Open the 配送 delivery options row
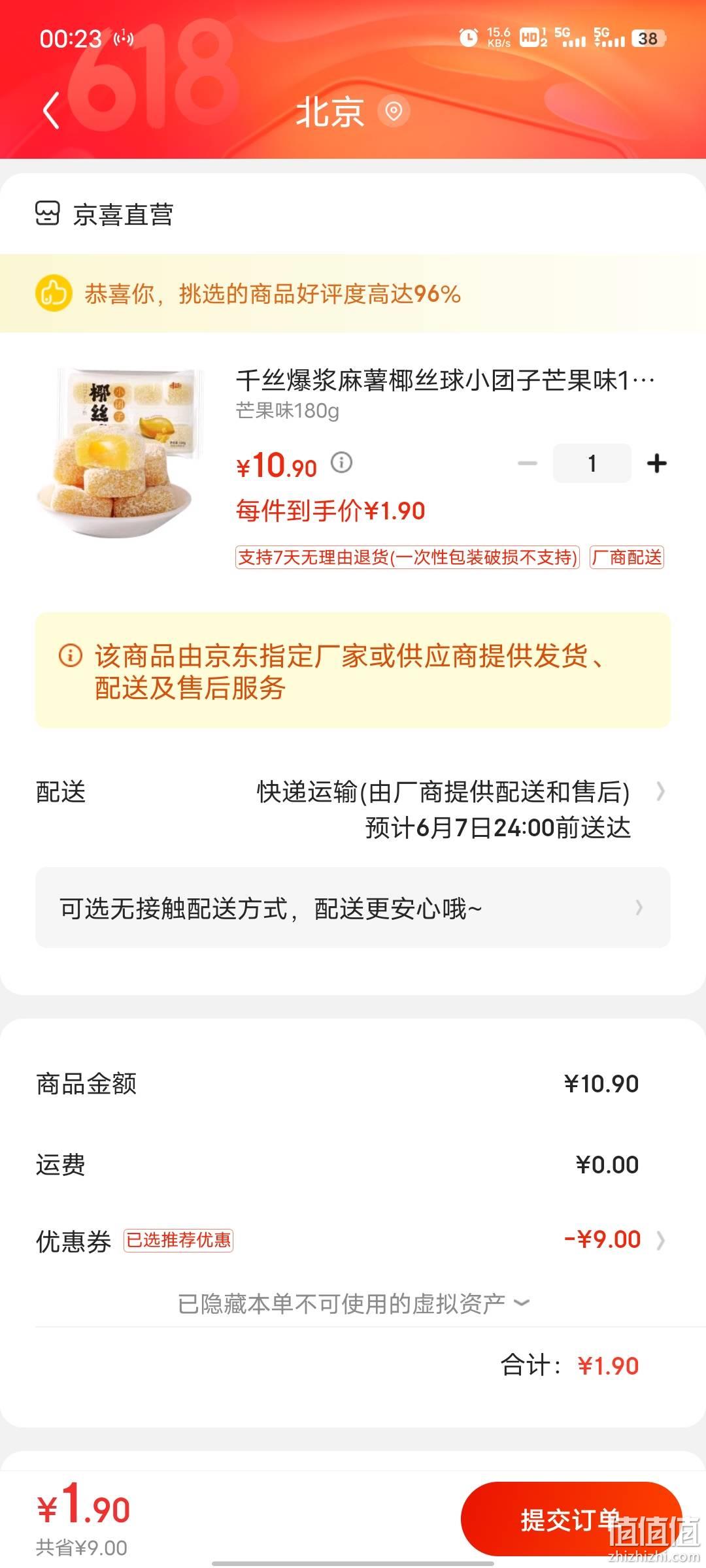The height and width of the screenshot is (1568, 706). pos(353,809)
